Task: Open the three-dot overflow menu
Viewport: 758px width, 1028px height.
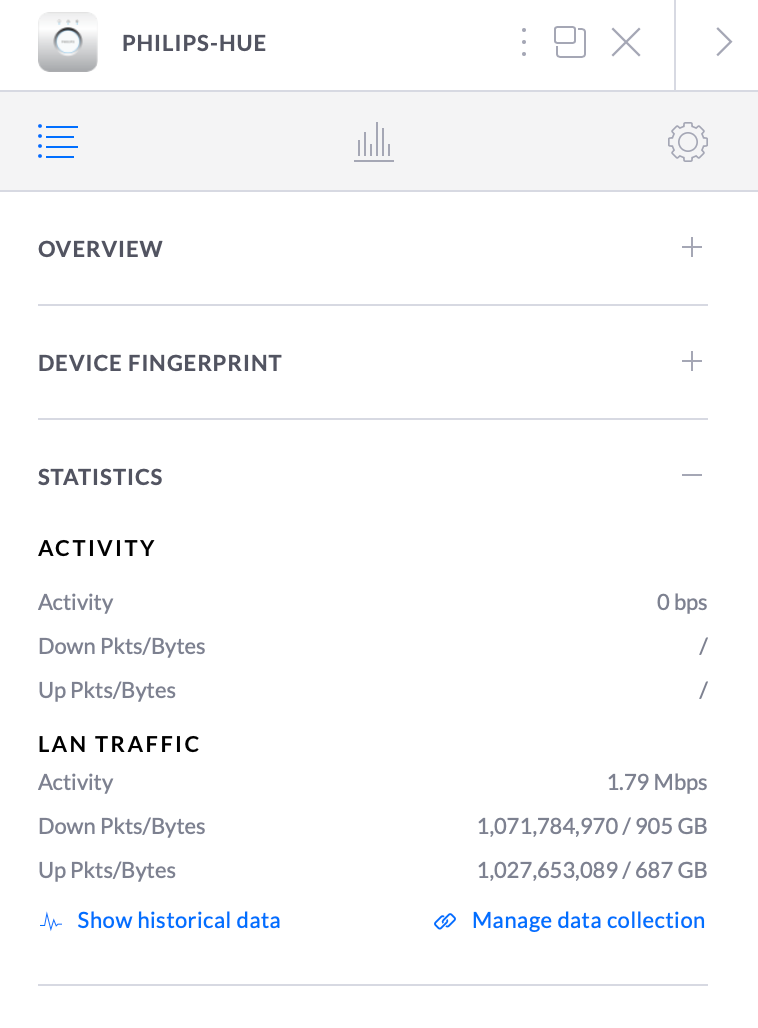Action: [x=524, y=42]
